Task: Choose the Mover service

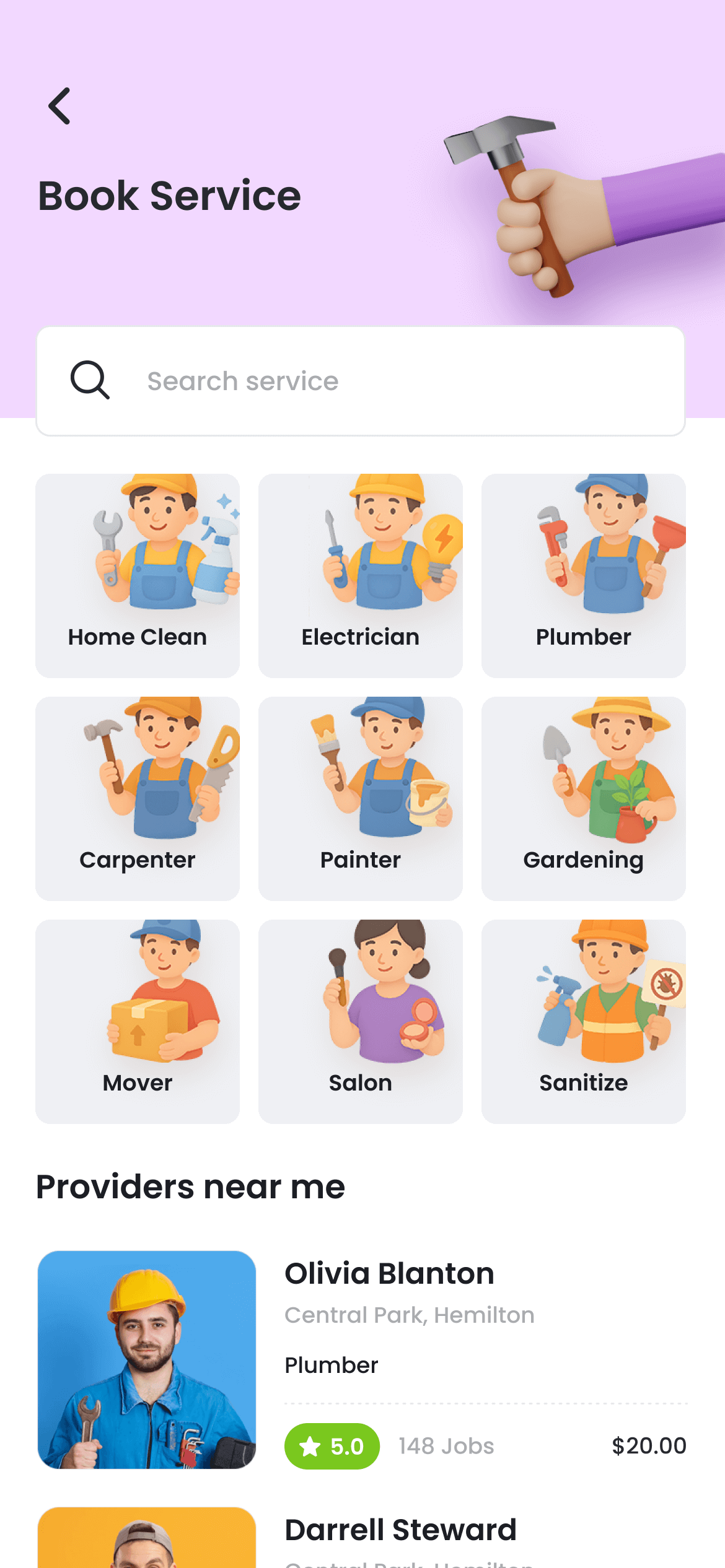Action: tap(138, 1021)
